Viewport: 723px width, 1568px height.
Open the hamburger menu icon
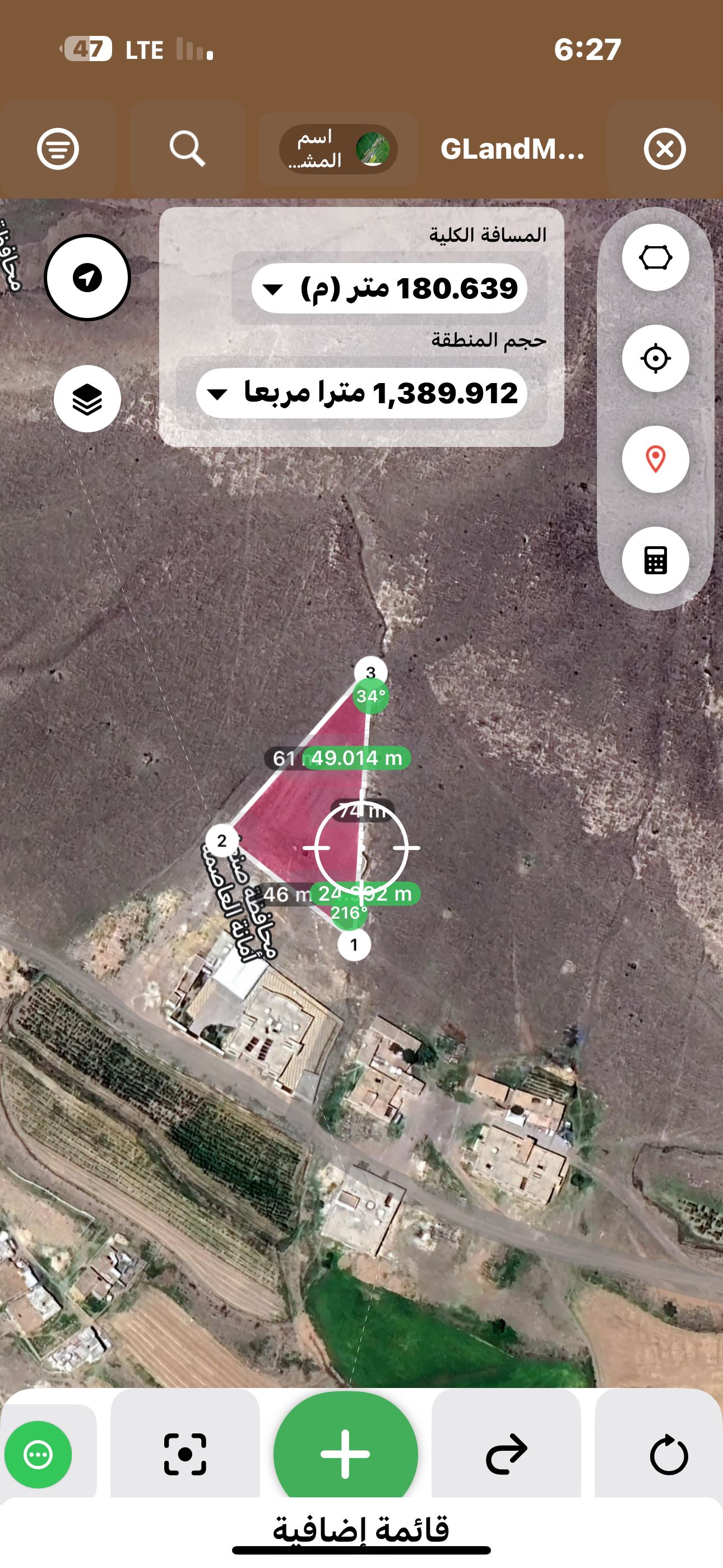58,149
